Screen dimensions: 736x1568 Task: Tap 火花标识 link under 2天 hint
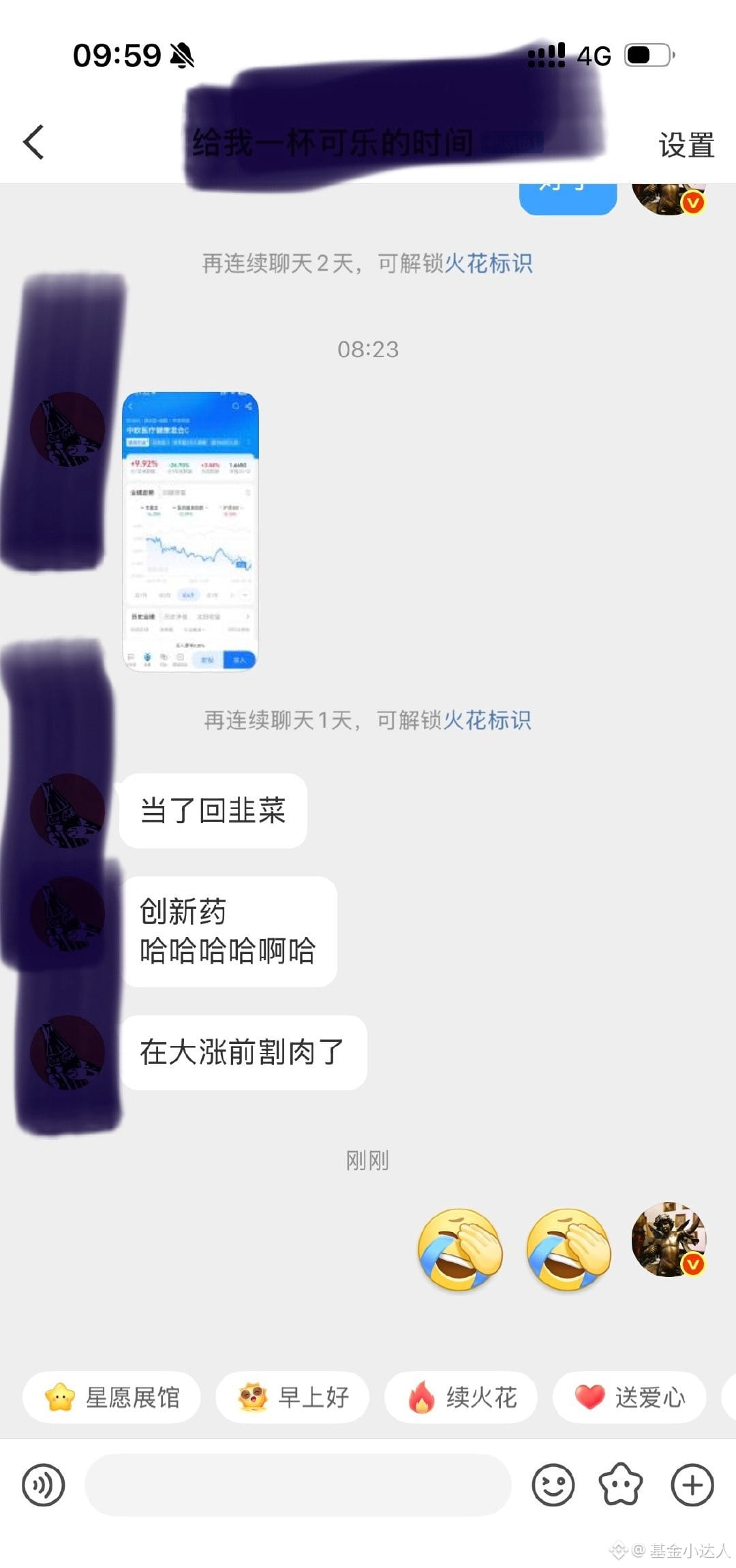[488, 264]
